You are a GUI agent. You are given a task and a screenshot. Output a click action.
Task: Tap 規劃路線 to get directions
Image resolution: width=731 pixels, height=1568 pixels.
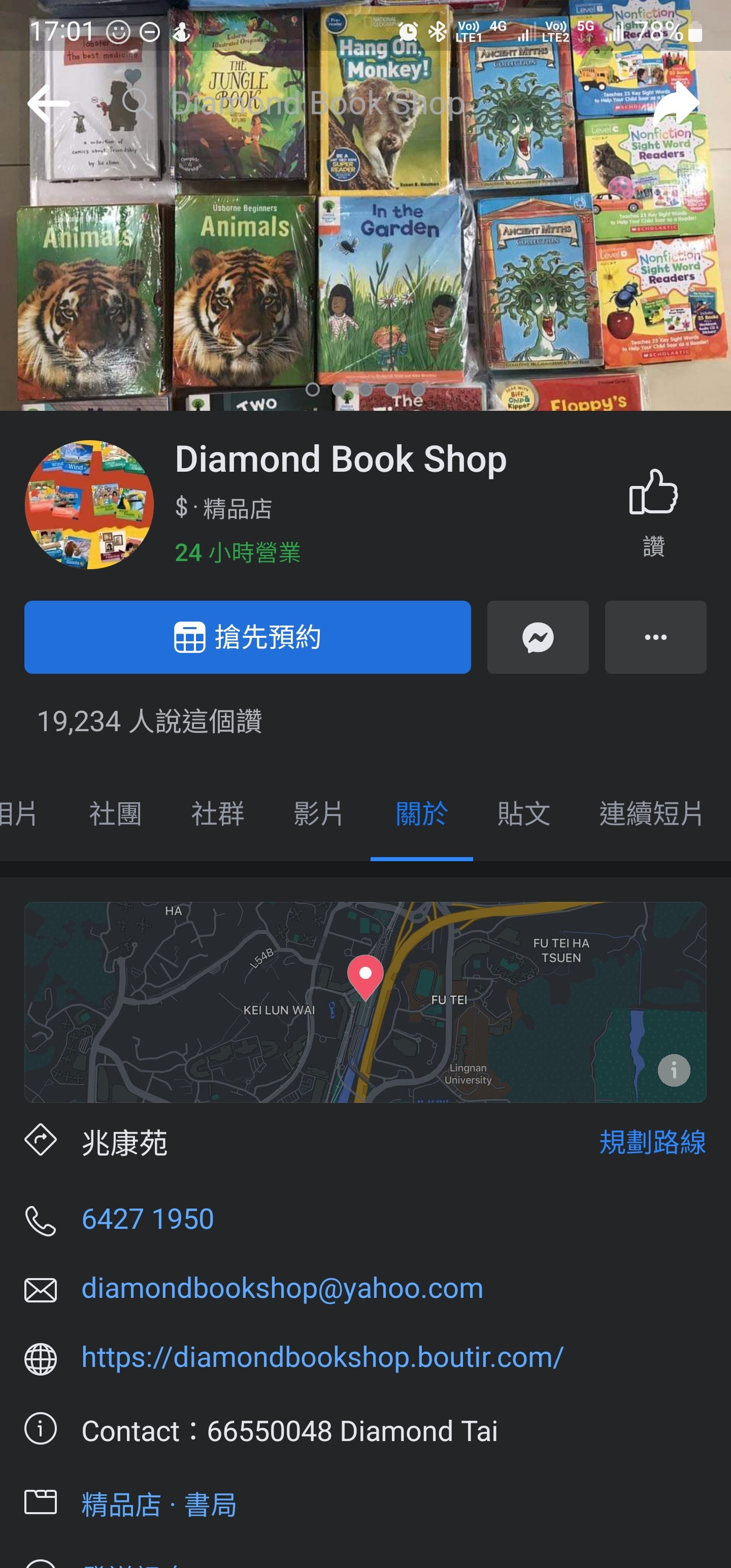click(652, 1142)
